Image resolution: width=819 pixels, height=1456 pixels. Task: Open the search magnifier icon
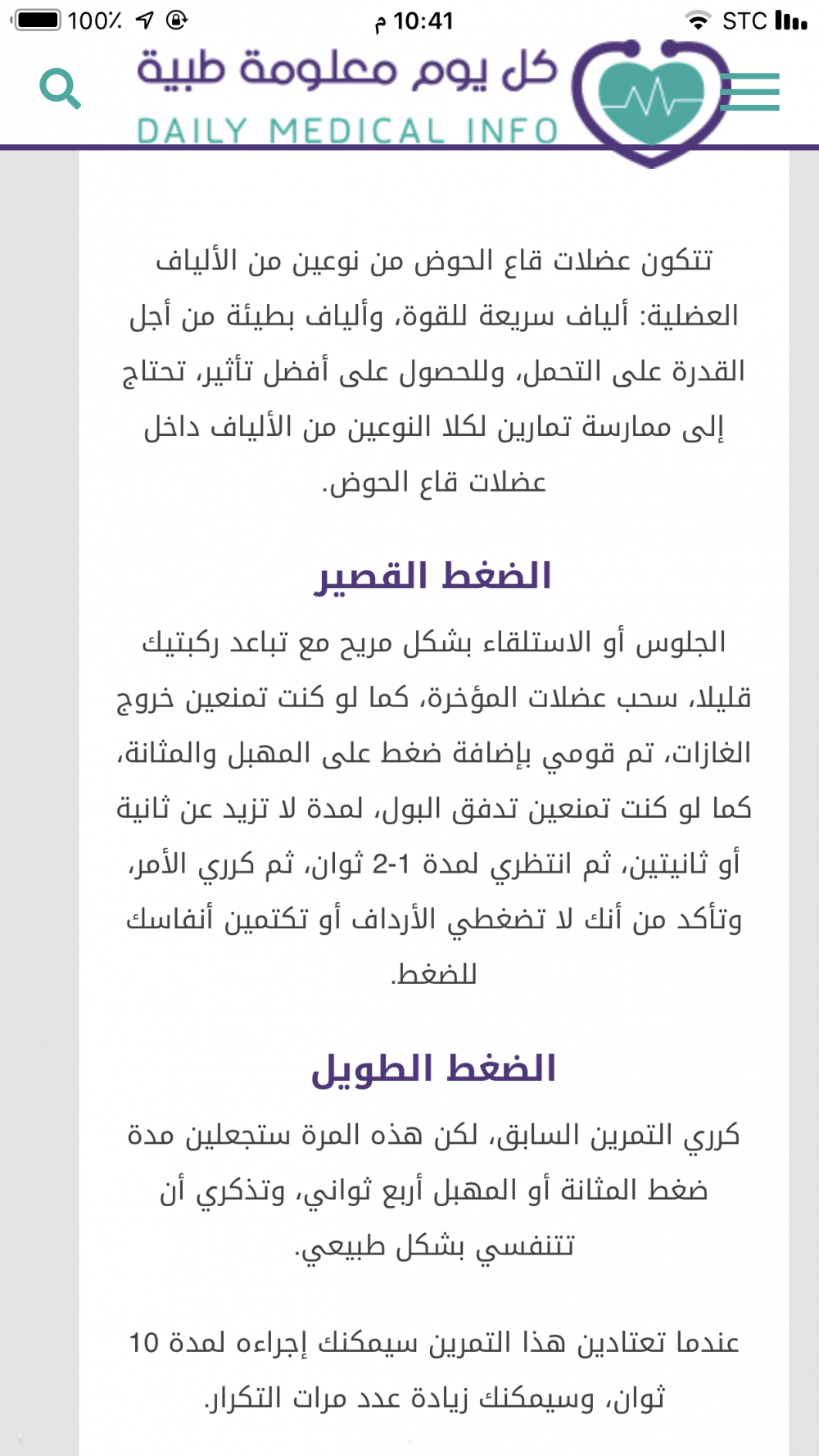click(60, 88)
